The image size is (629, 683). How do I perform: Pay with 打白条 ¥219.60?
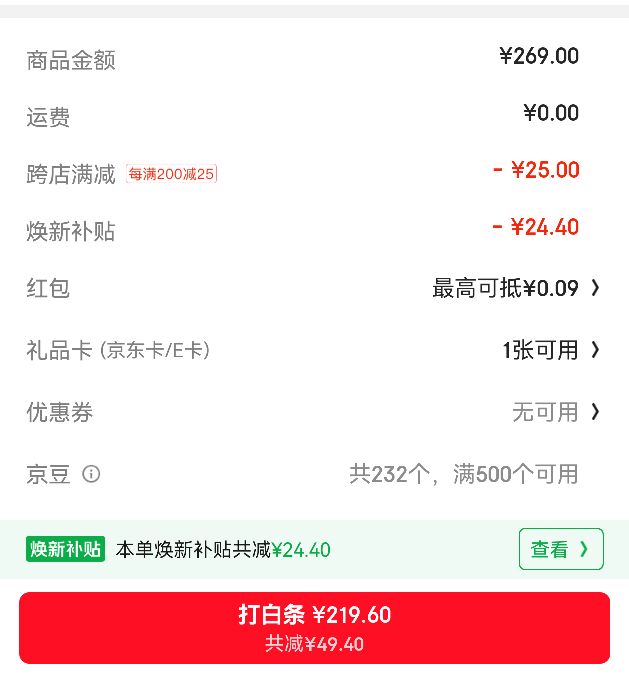(x=314, y=628)
